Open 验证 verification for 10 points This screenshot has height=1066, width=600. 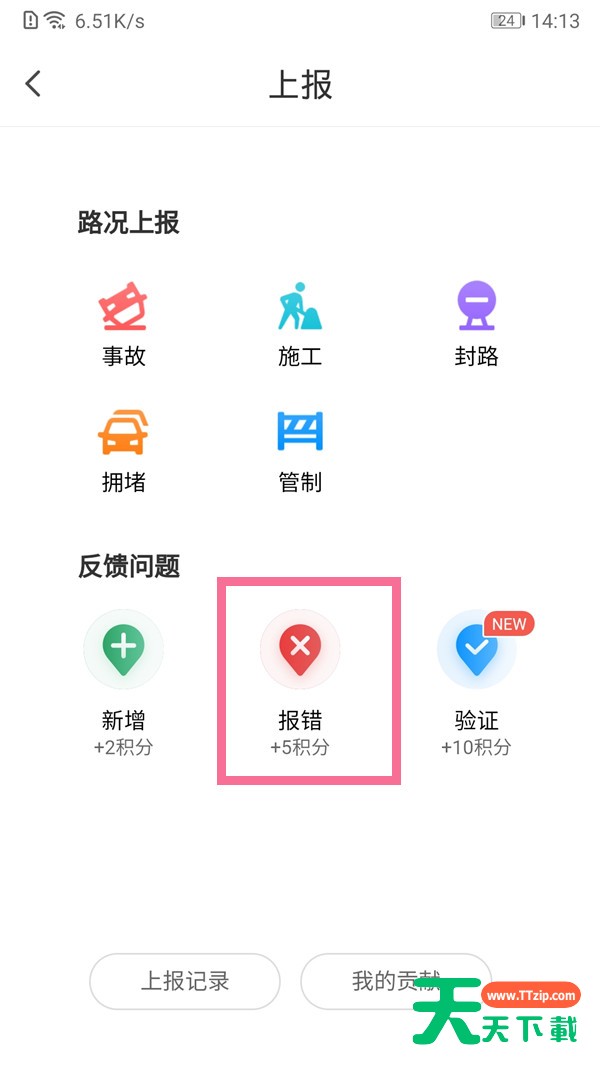coord(476,683)
